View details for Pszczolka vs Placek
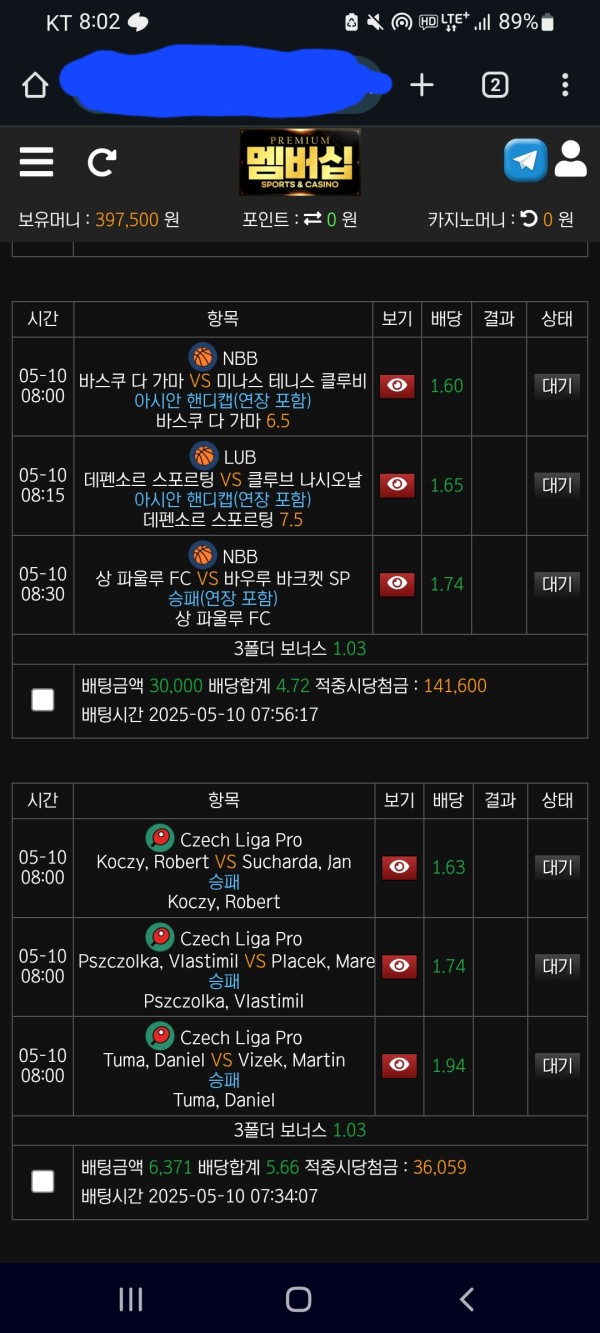The width and height of the screenshot is (600, 1333). pyautogui.click(x=399, y=966)
